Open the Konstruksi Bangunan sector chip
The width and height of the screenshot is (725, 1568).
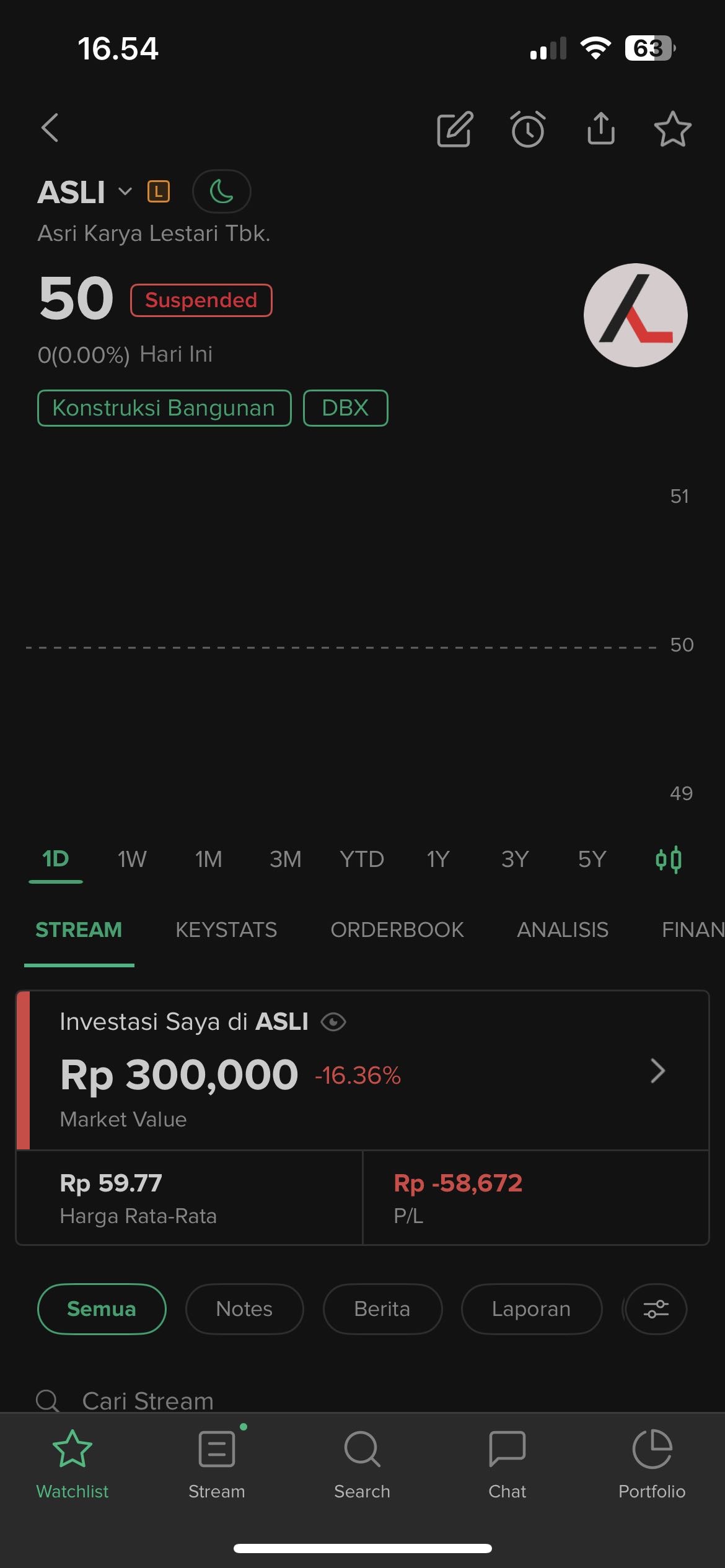click(164, 408)
